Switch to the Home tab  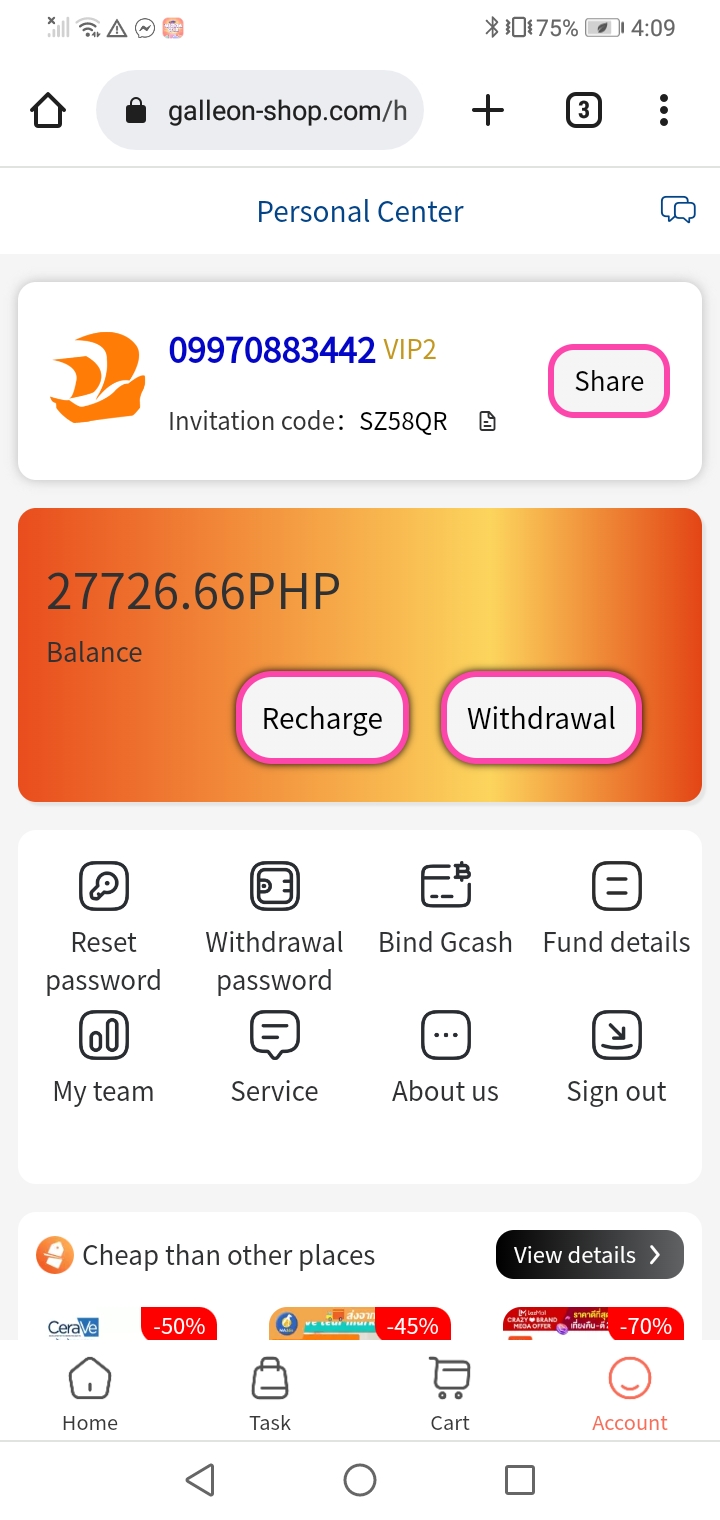coord(90,1395)
